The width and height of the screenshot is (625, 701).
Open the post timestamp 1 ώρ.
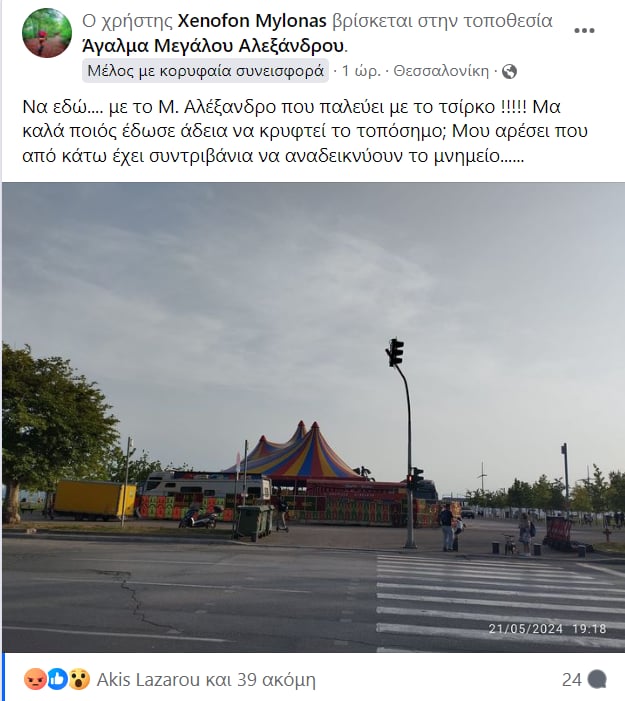(x=359, y=71)
